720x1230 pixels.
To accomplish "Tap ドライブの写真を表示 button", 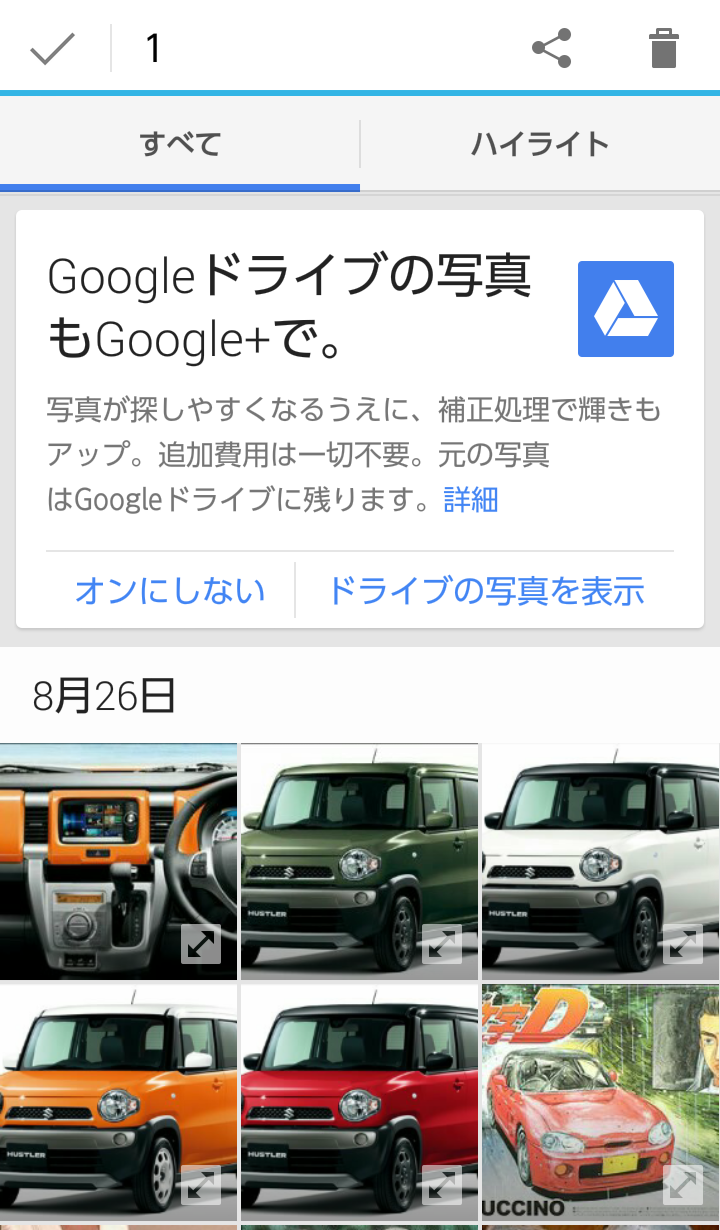I will click(x=486, y=591).
